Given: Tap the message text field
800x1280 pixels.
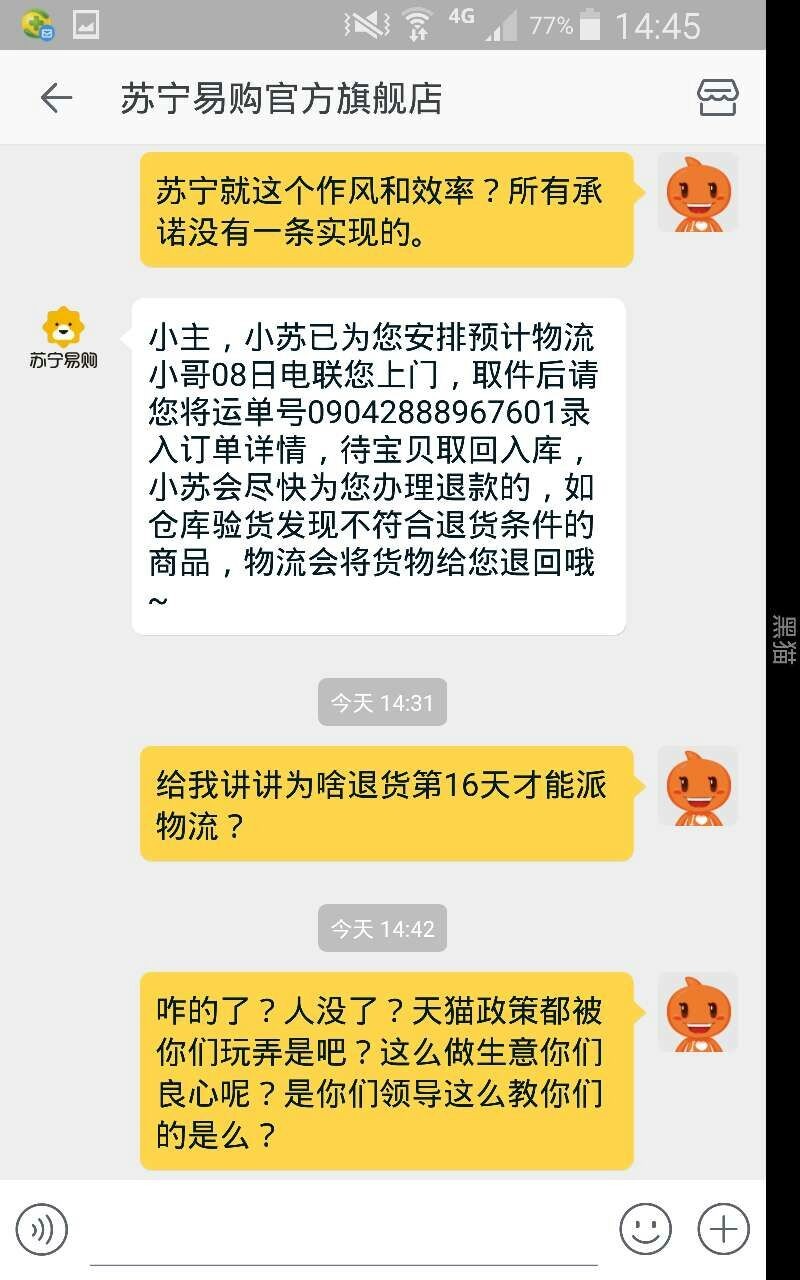Looking at the screenshot, I should tap(343, 1230).
